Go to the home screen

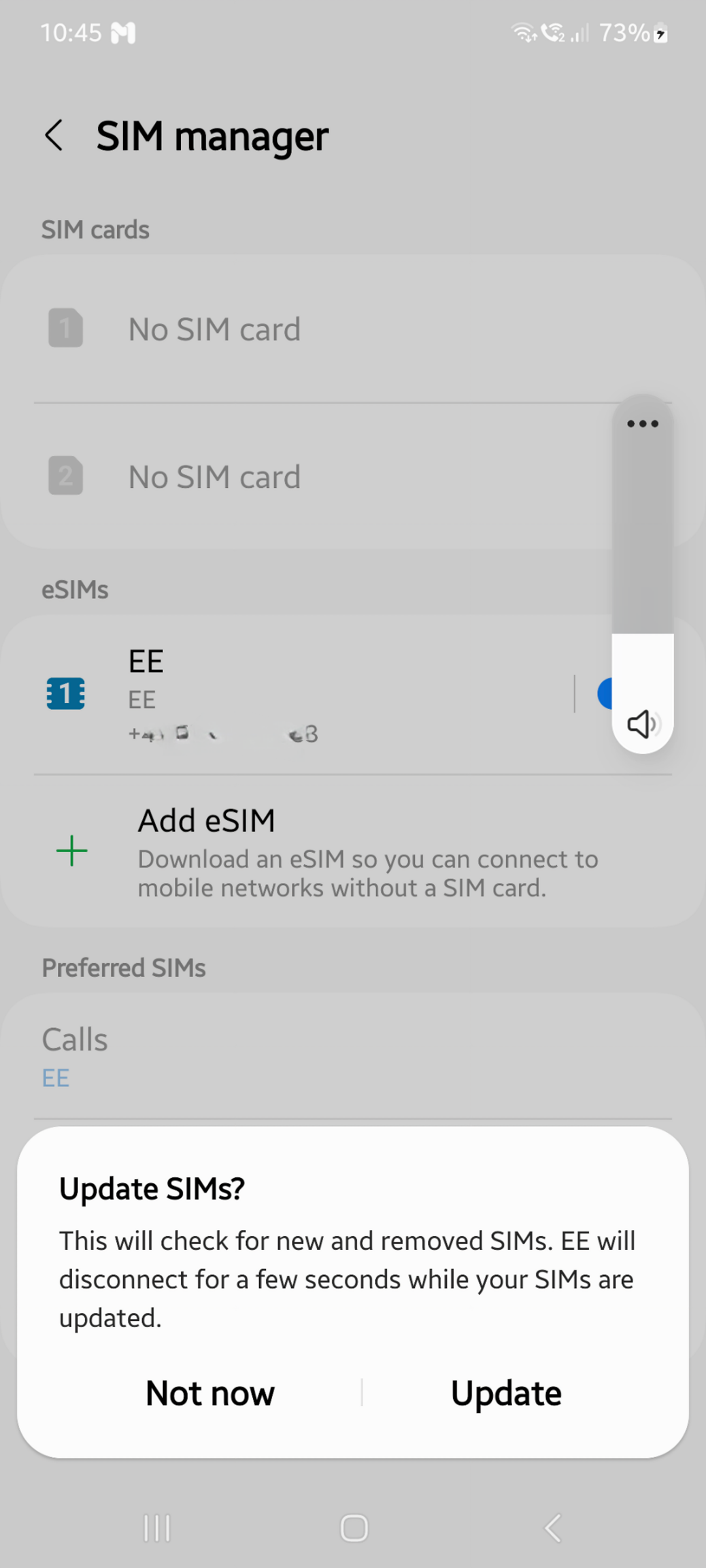point(354,1528)
